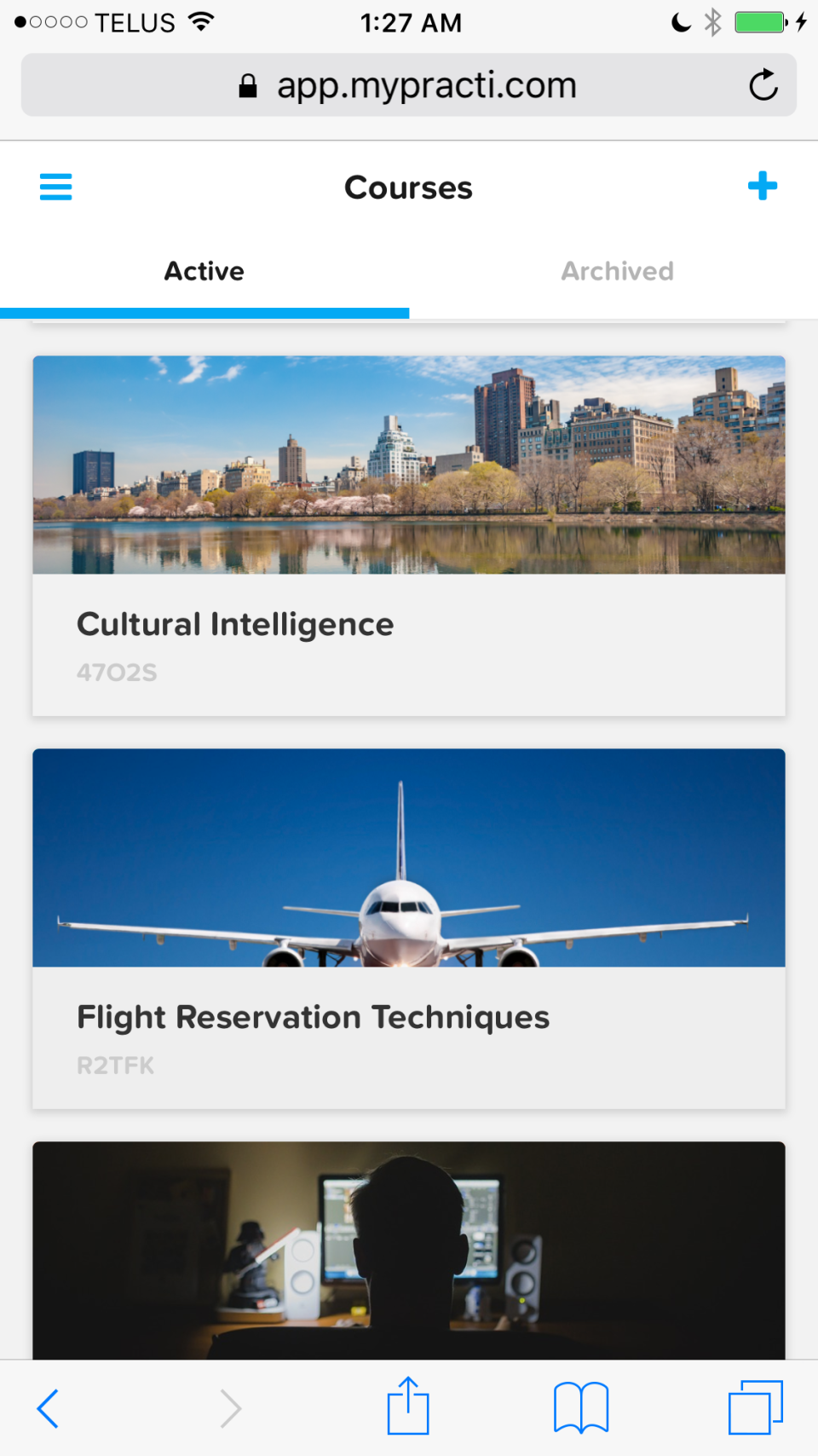
Task: Reload the page in Safari
Action: (763, 85)
